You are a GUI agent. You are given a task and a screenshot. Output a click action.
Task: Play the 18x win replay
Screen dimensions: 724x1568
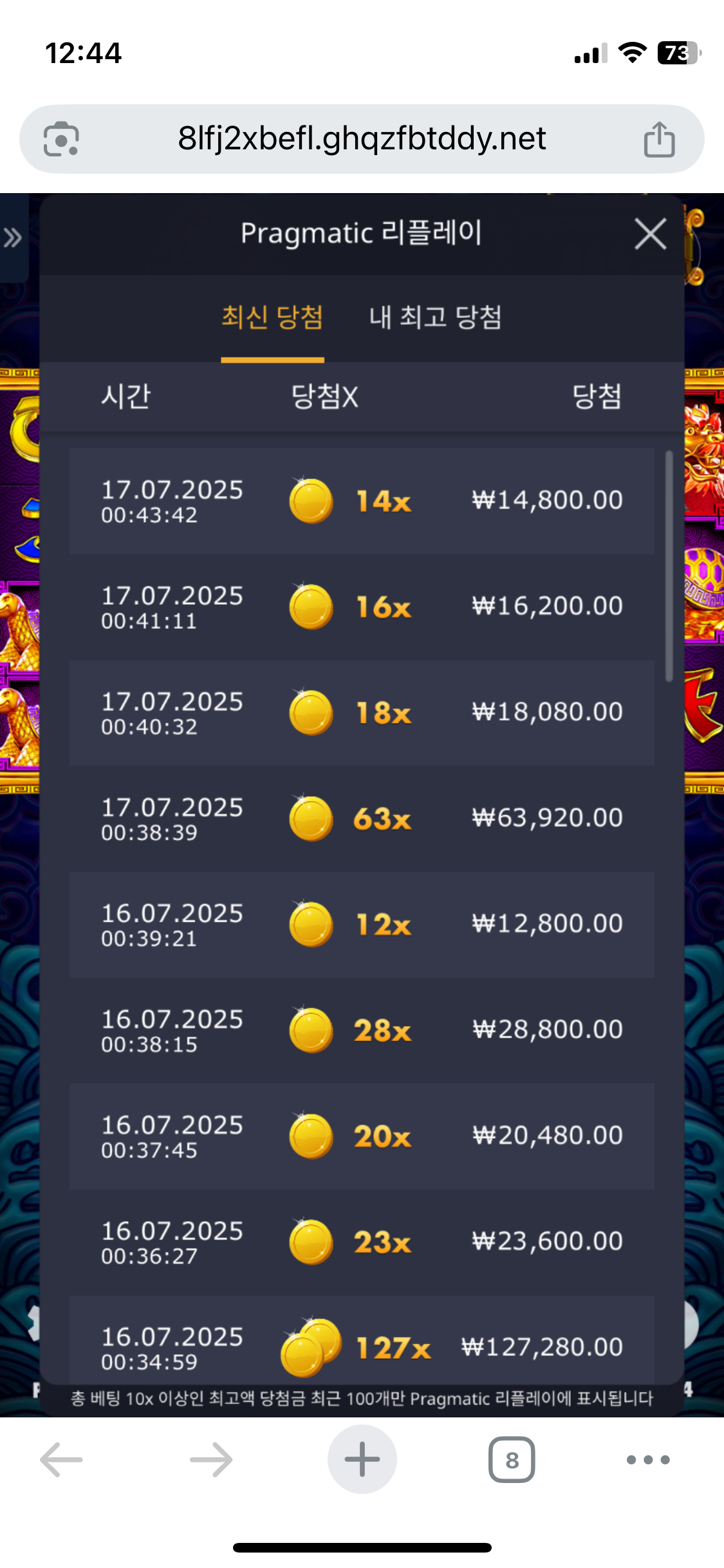(x=362, y=713)
